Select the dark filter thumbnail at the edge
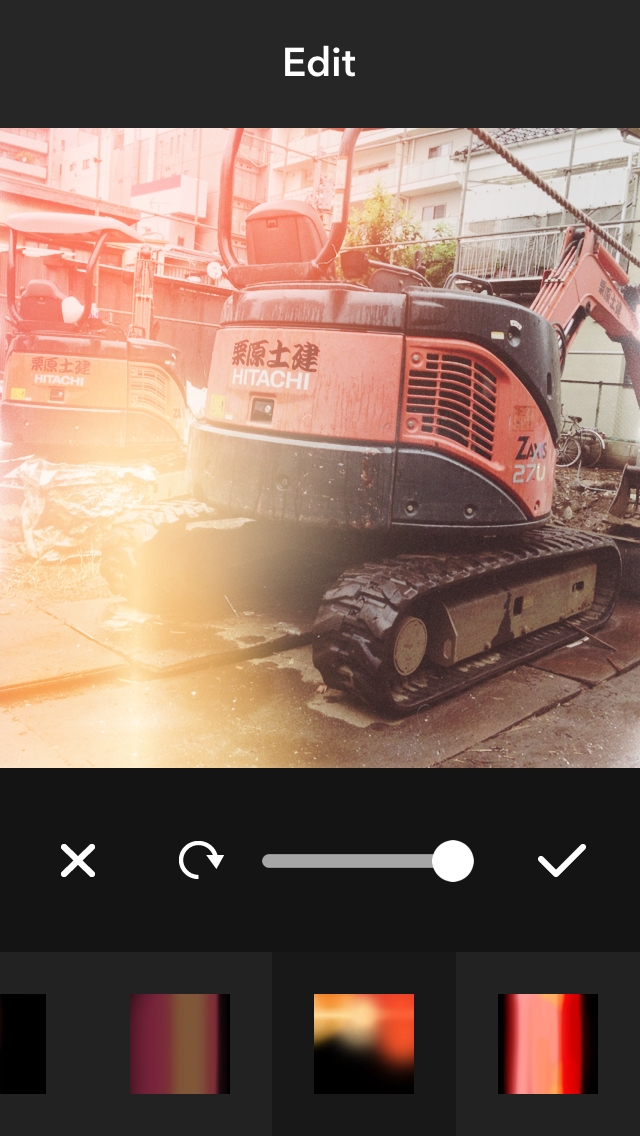The image size is (640, 1136). tap(22, 1043)
